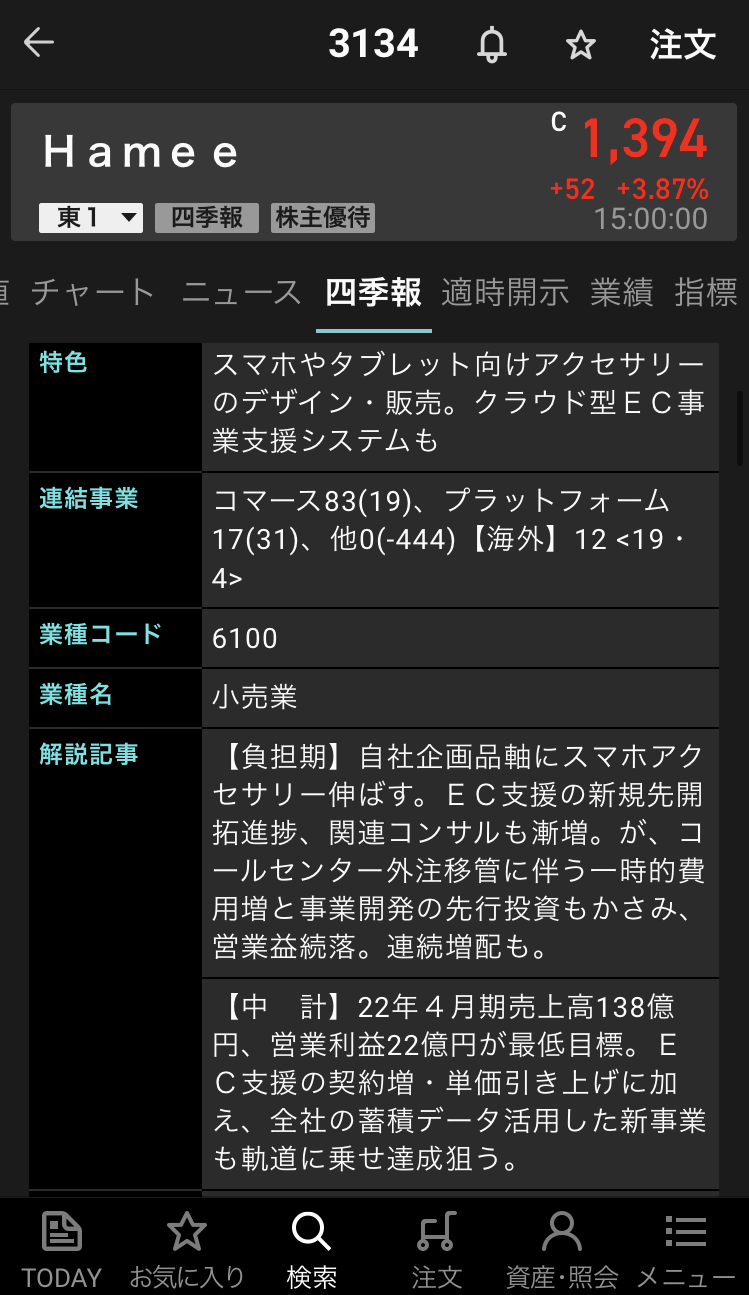The image size is (749, 1295).
Task: View the 業績 tab
Action: (621, 292)
